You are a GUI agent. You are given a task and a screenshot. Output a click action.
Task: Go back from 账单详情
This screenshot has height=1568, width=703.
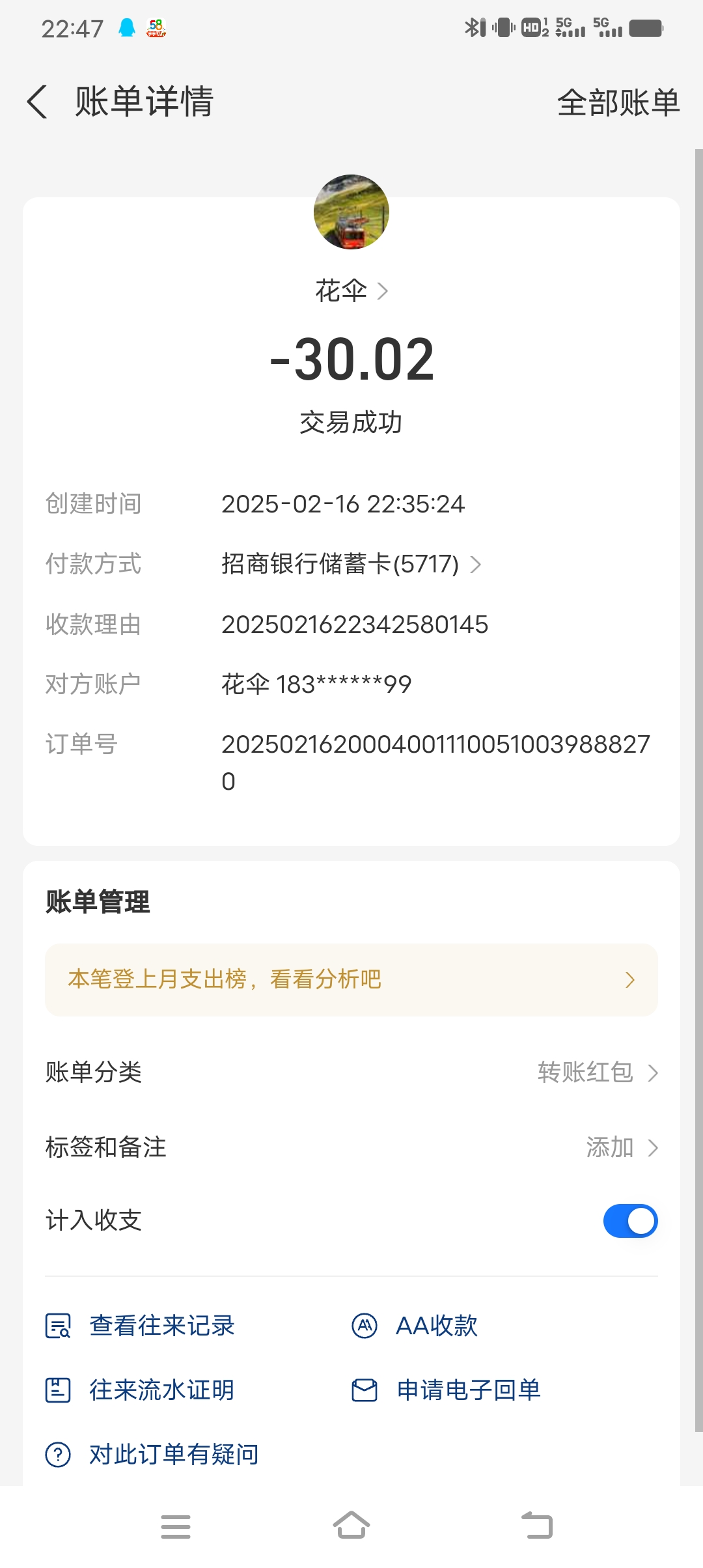coord(38,102)
